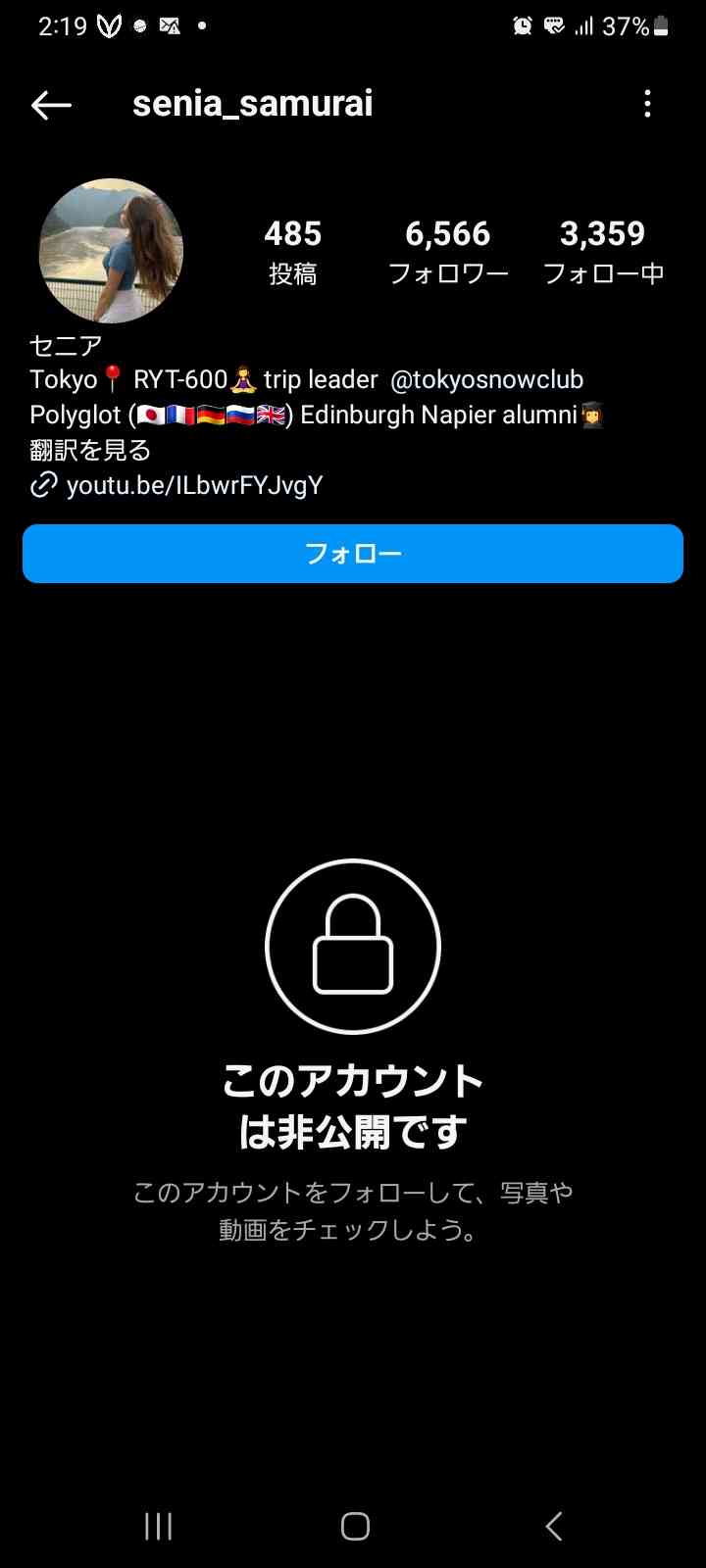The width and height of the screenshot is (706, 1568).
Task: Open the 6,566 フォロワー list
Action: (x=448, y=251)
